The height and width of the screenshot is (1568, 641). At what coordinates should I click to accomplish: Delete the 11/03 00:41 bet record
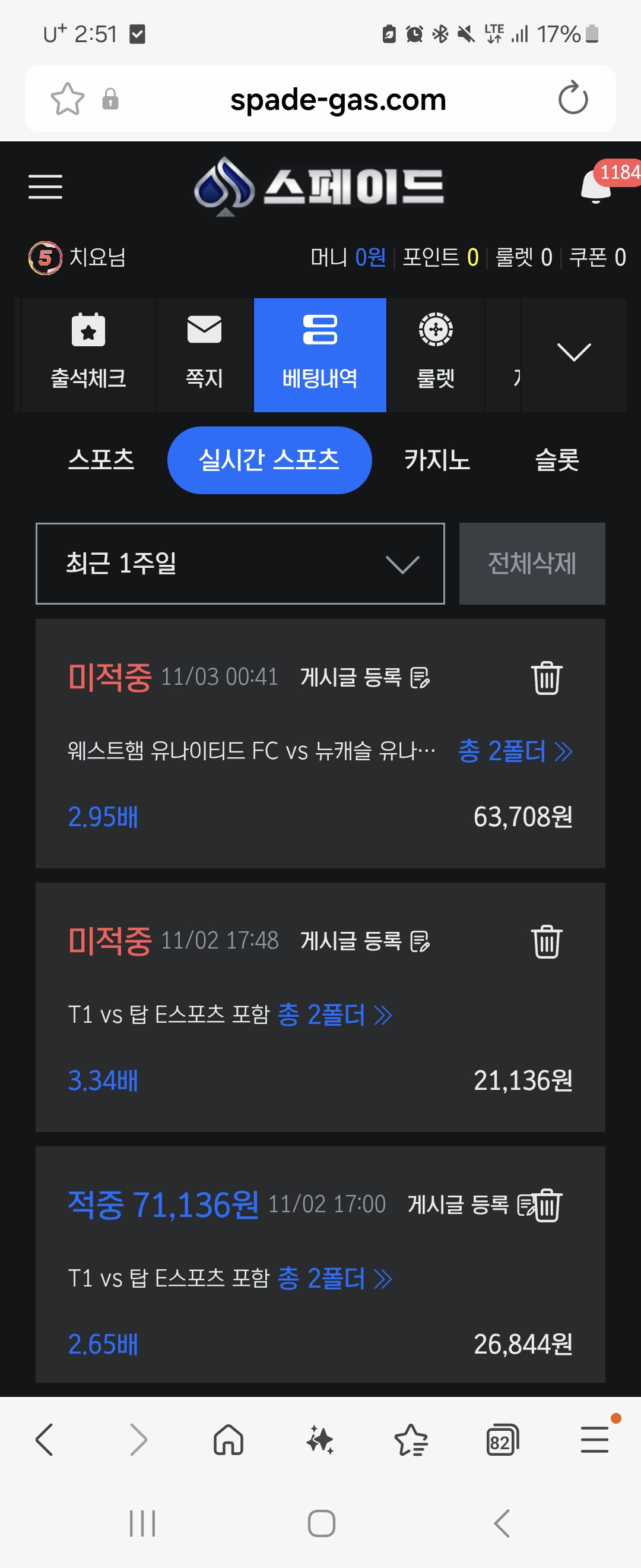point(546,678)
